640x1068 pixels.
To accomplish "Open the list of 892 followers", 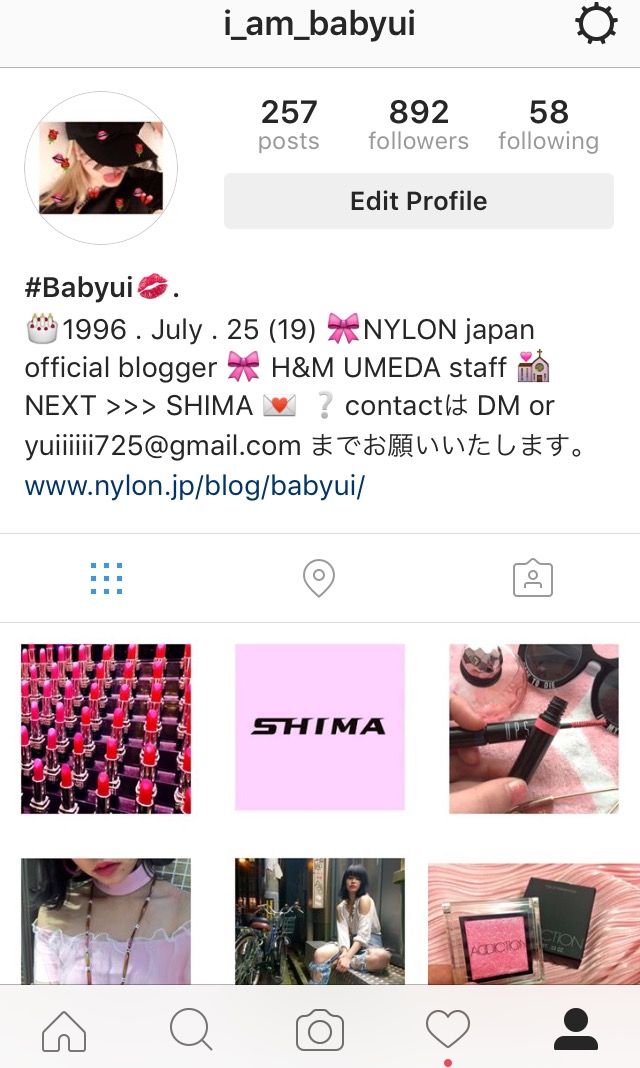I will pos(418,125).
